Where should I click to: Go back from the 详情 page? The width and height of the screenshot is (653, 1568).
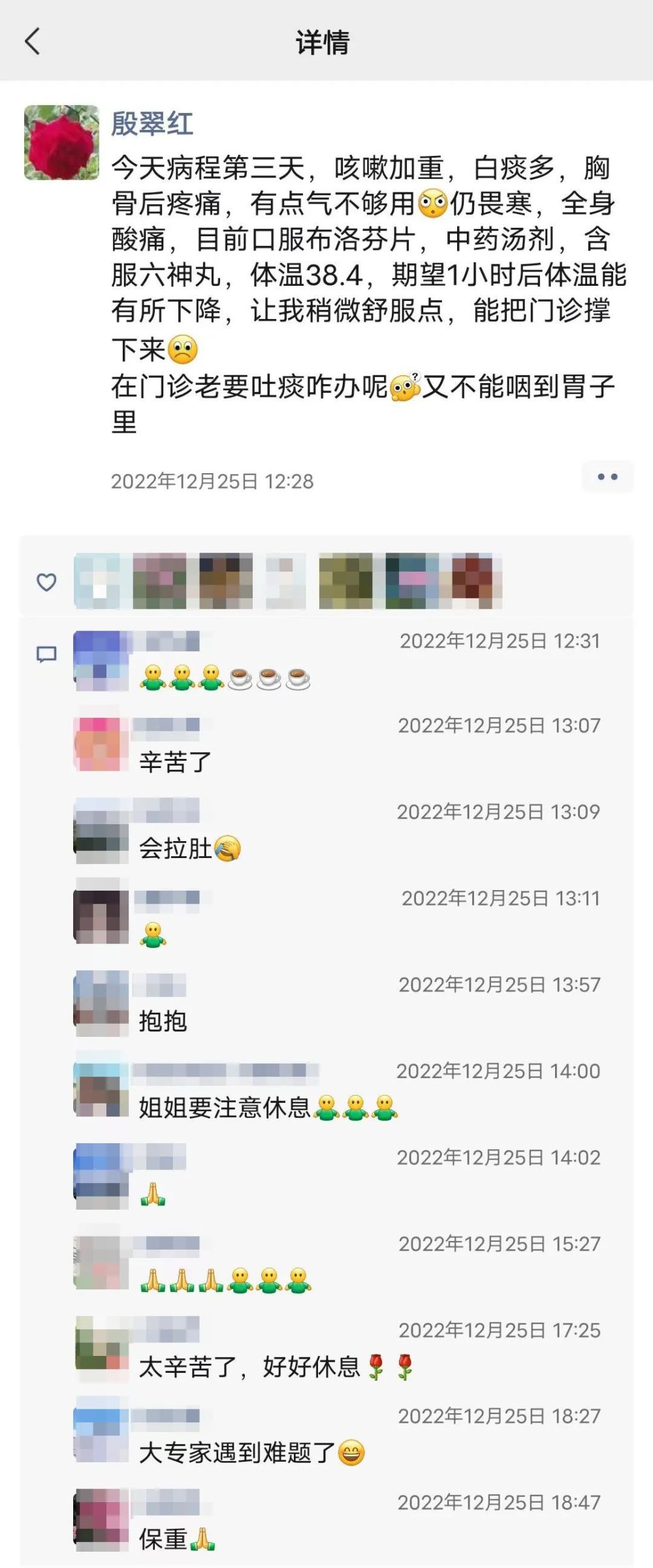pos(33,42)
